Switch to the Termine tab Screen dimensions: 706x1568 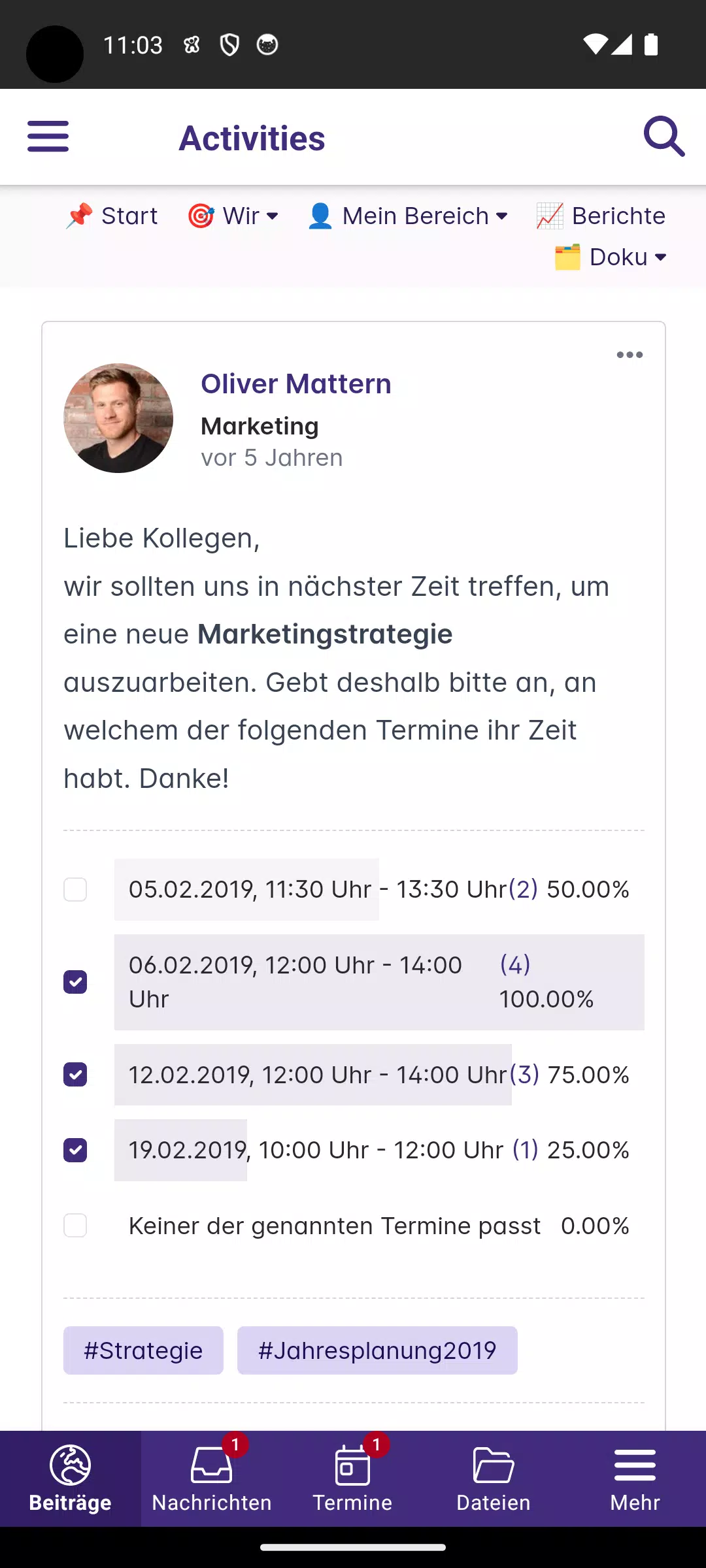(x=353, y=1478)
